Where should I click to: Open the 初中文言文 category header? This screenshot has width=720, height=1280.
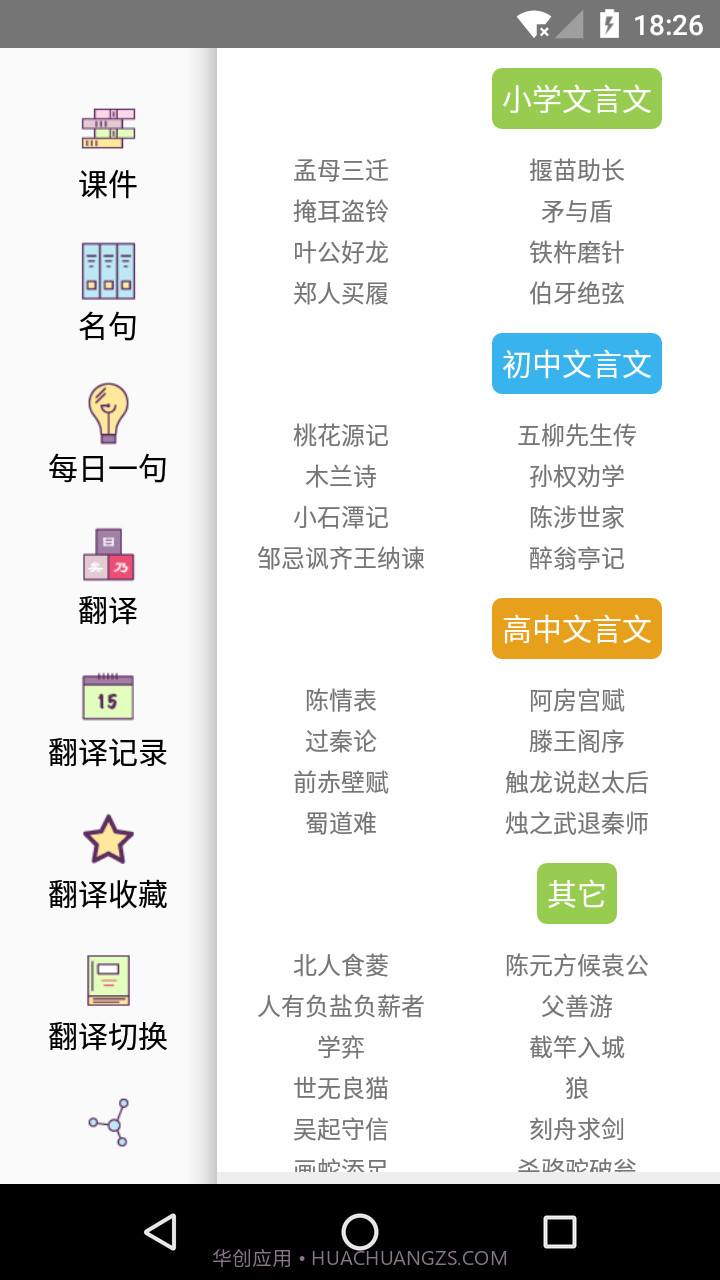(576, 363)
